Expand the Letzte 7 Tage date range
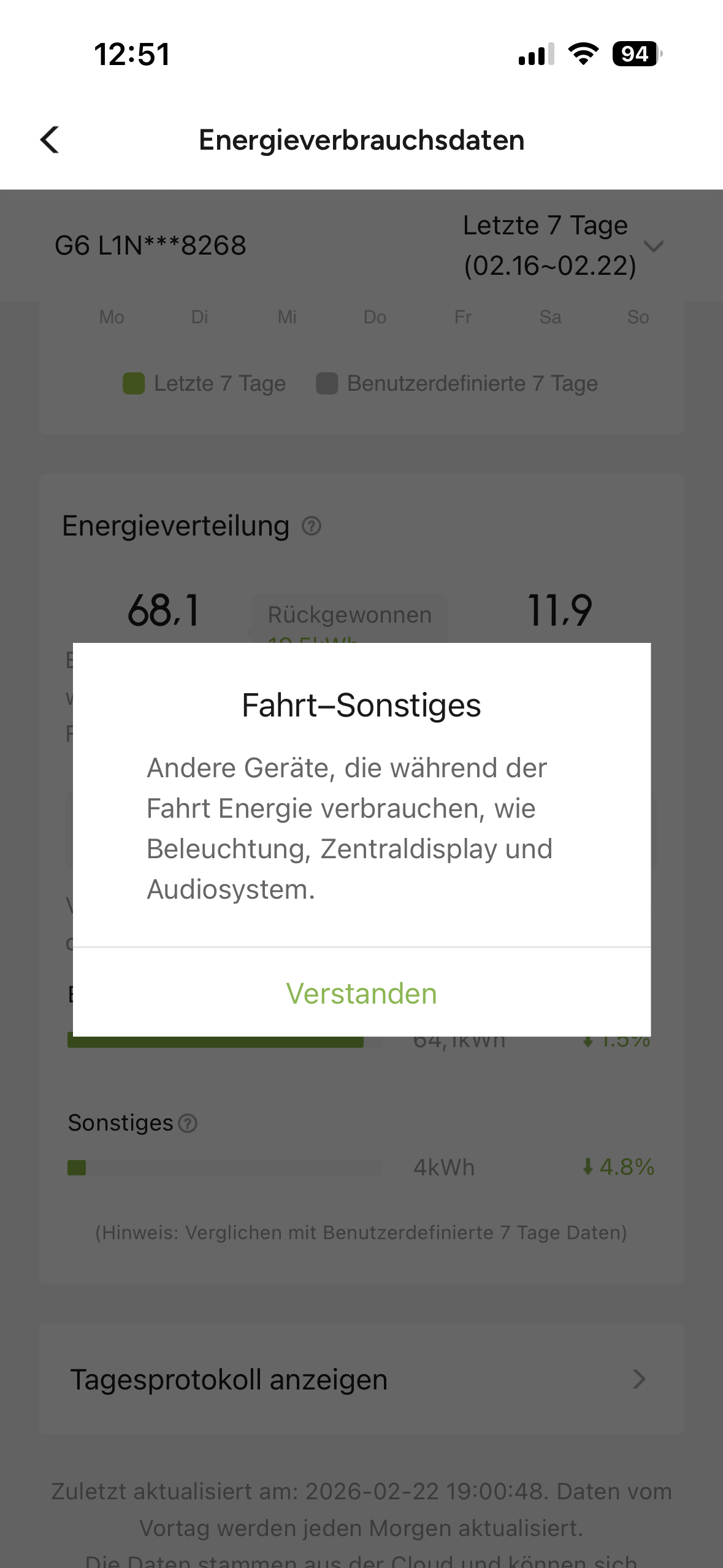The width and height of the screenshot is (723, 1568). (x=654, y=246)
